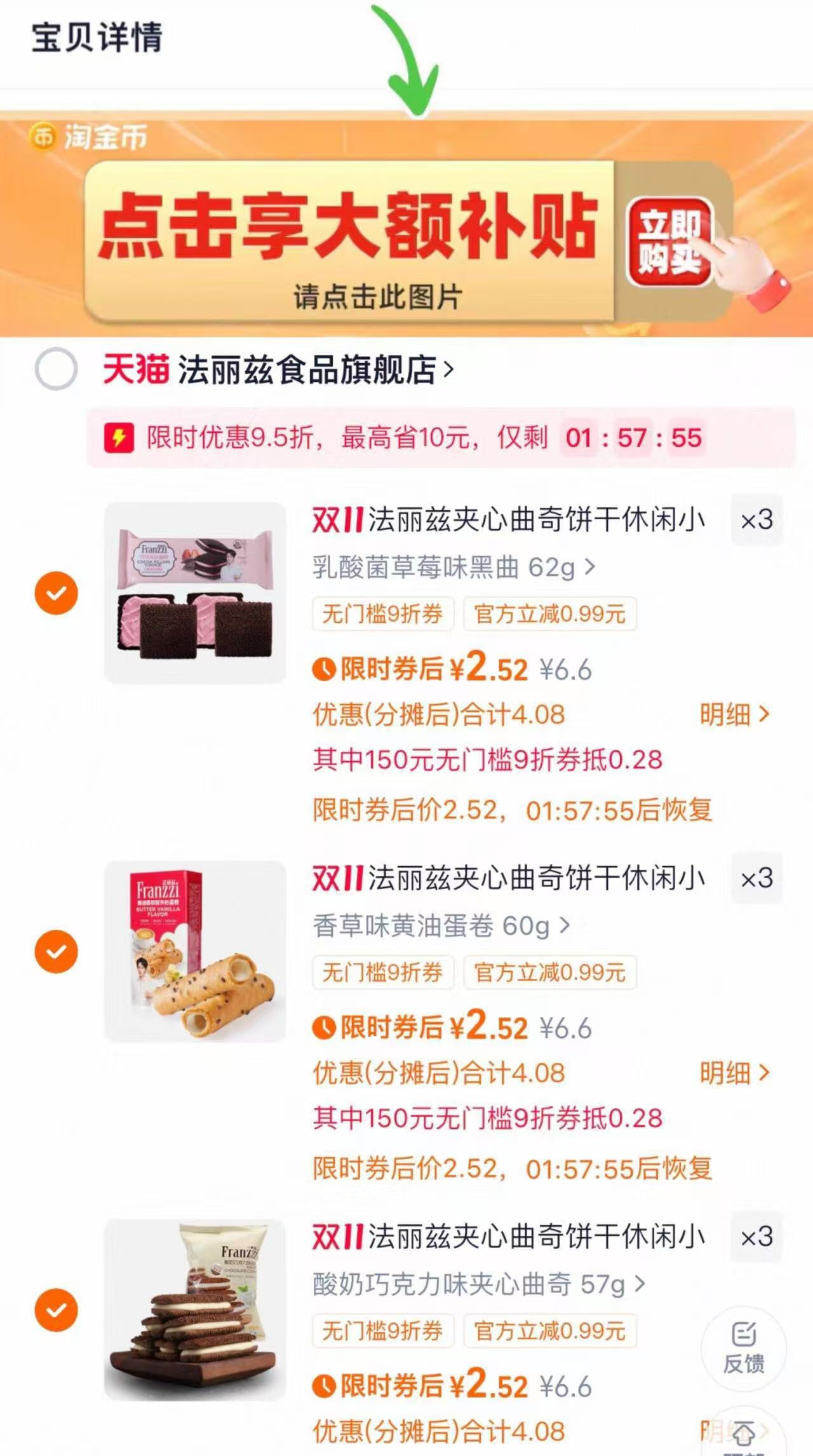Uncheck the strawberry dark cookie item

58,592
